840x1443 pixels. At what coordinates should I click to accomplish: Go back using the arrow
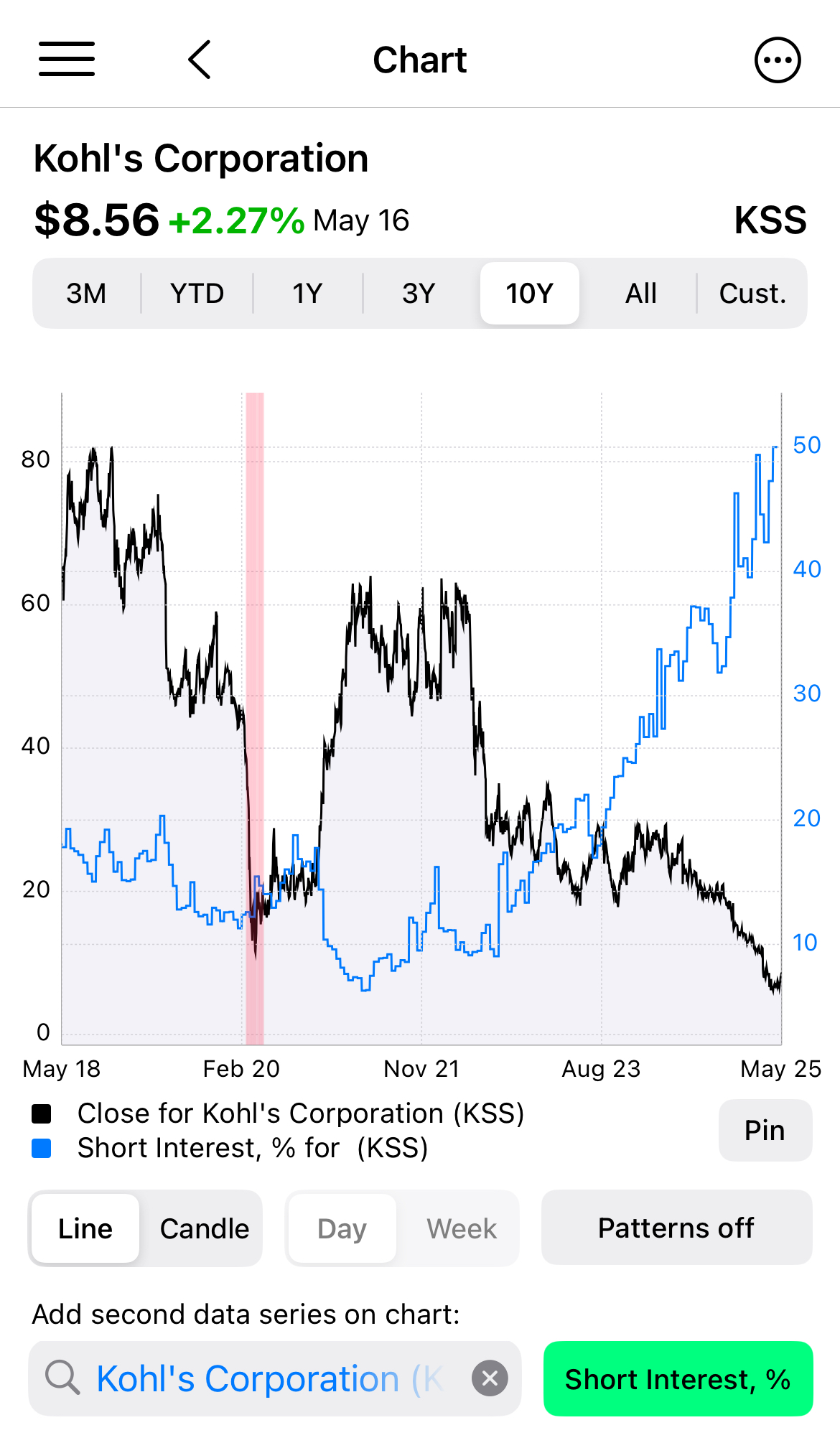coord(200,59)
